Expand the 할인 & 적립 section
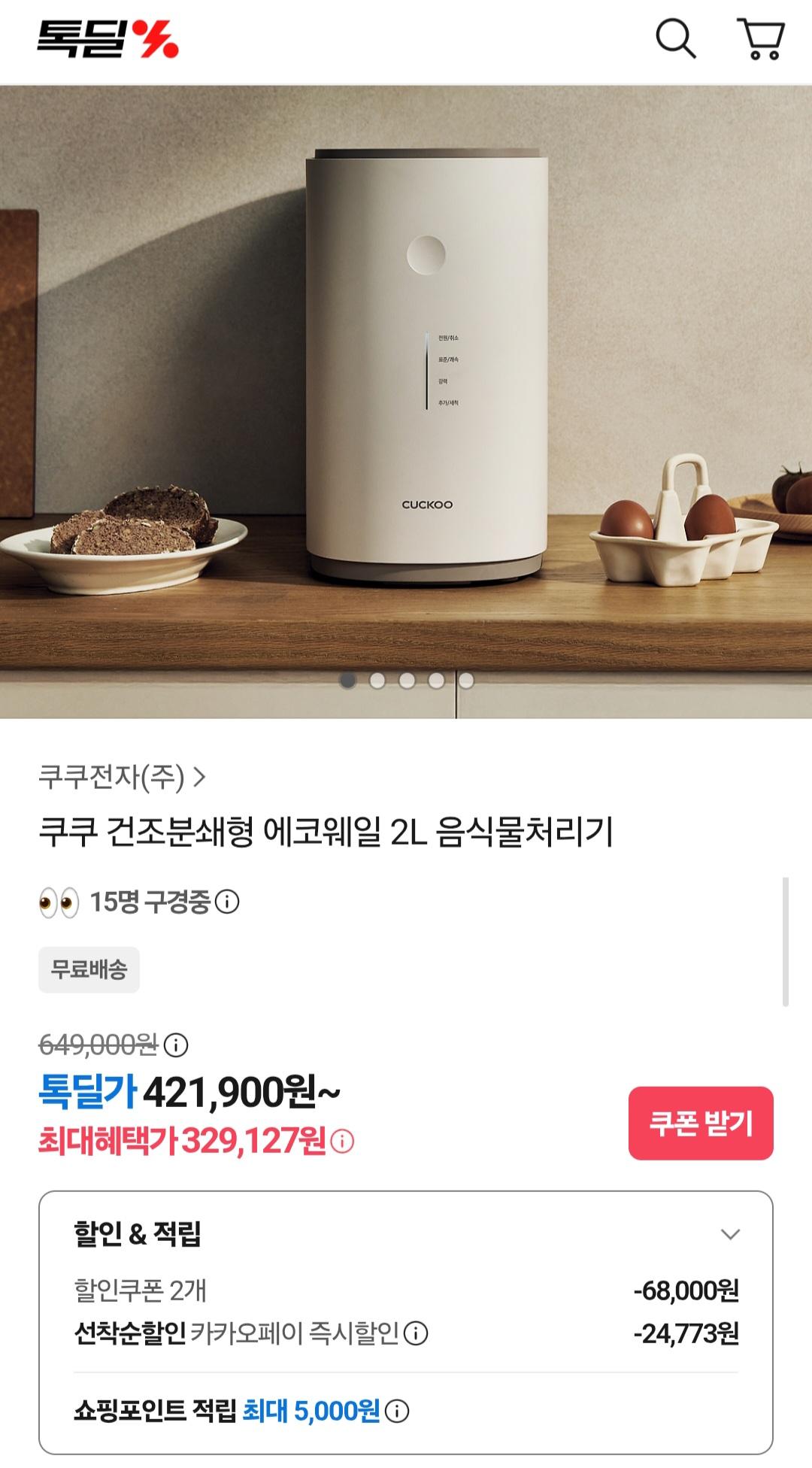Screen dimensions: 812x1468 click(x=730, y=1234)
